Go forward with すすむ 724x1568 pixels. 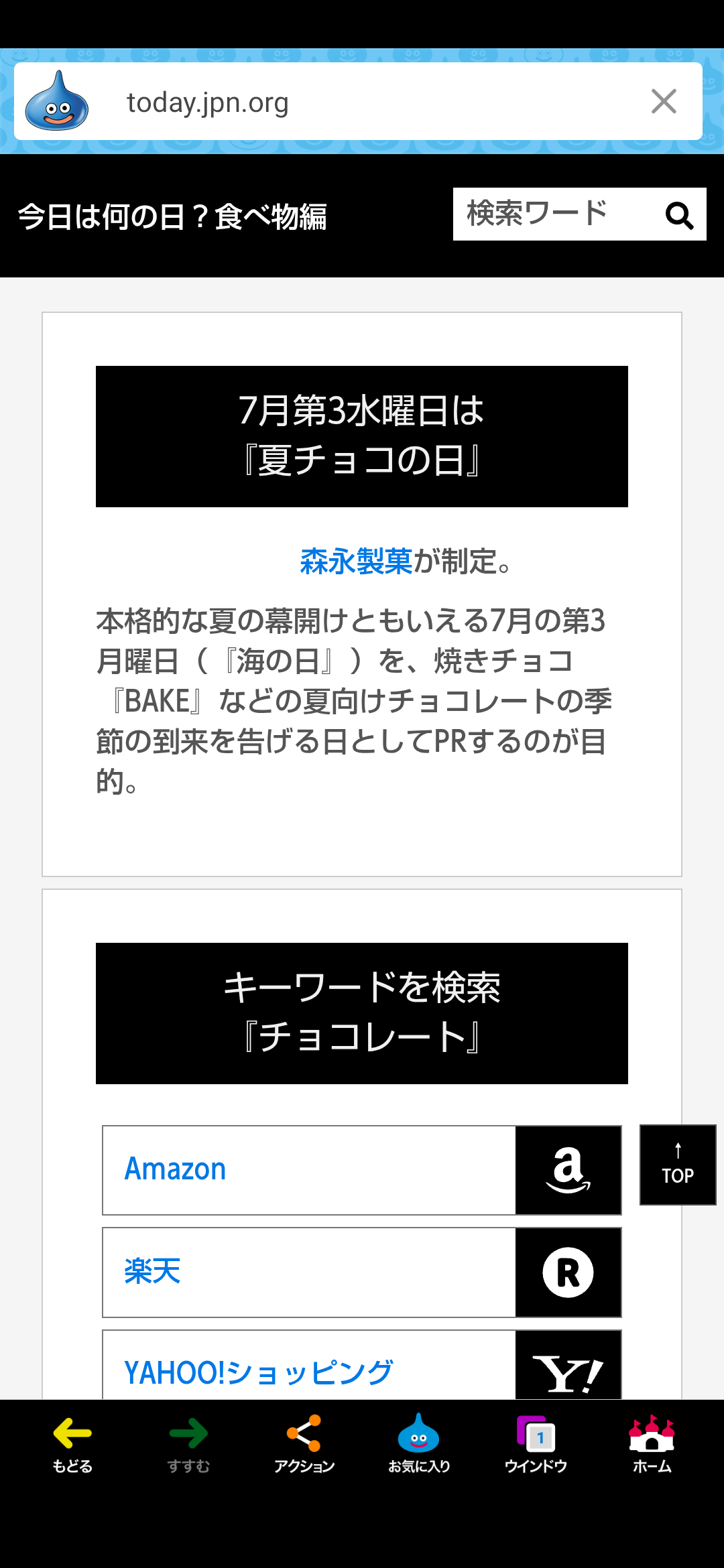click(x=188, y=1443)
